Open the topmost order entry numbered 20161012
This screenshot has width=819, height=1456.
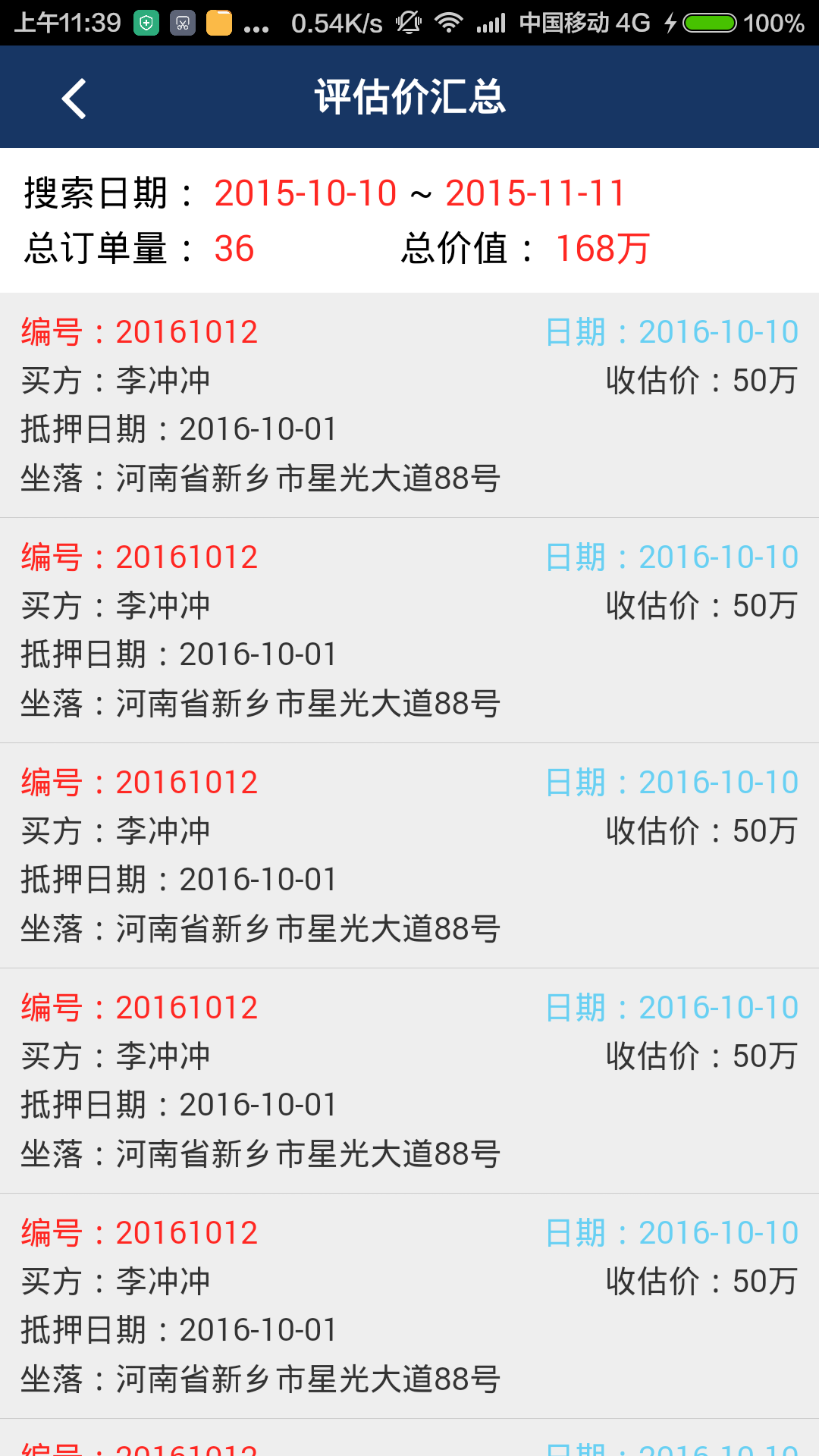tap(409, 405)
